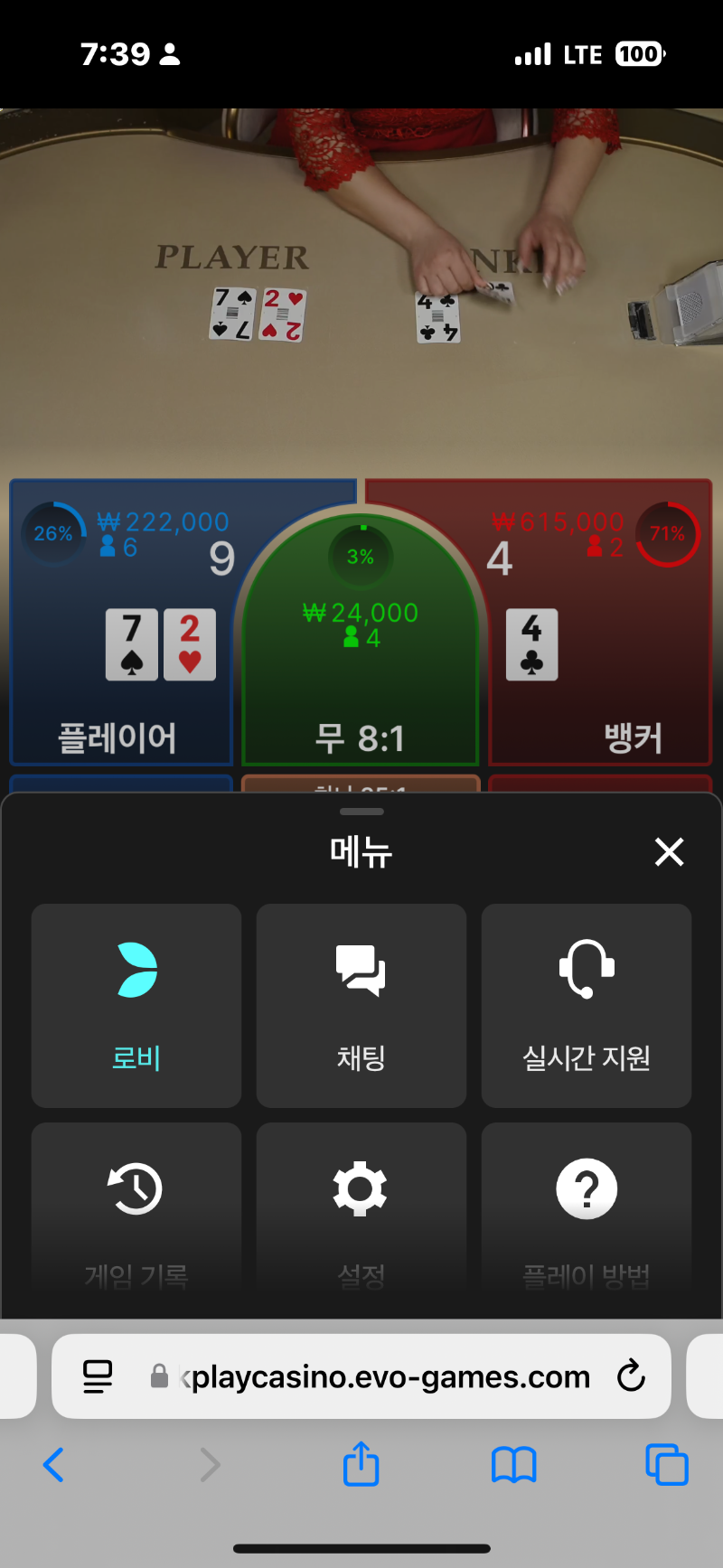Open Safari page settings icon
The width and height of the screenshot is (723, 1568).
tap(98, 1376)
